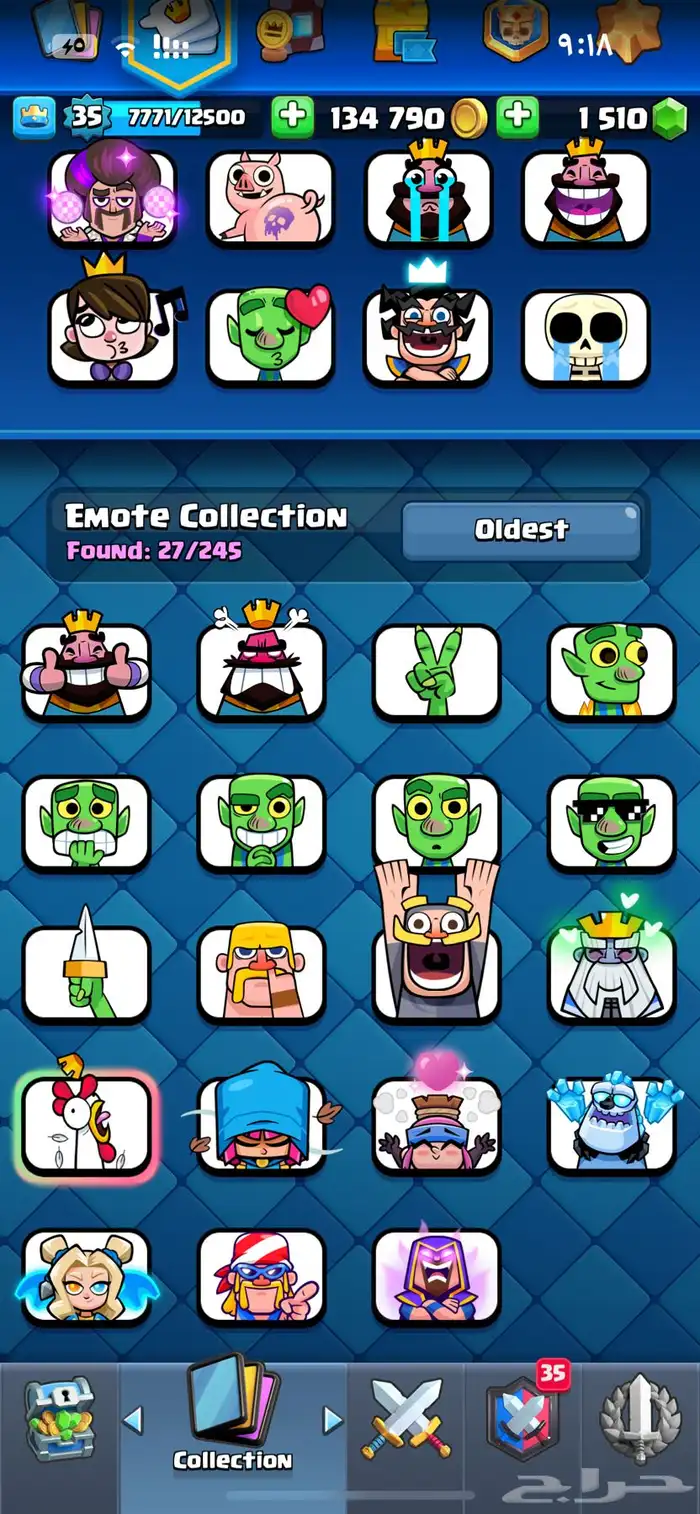Select the crying skeleton emote

coord(585,337)
